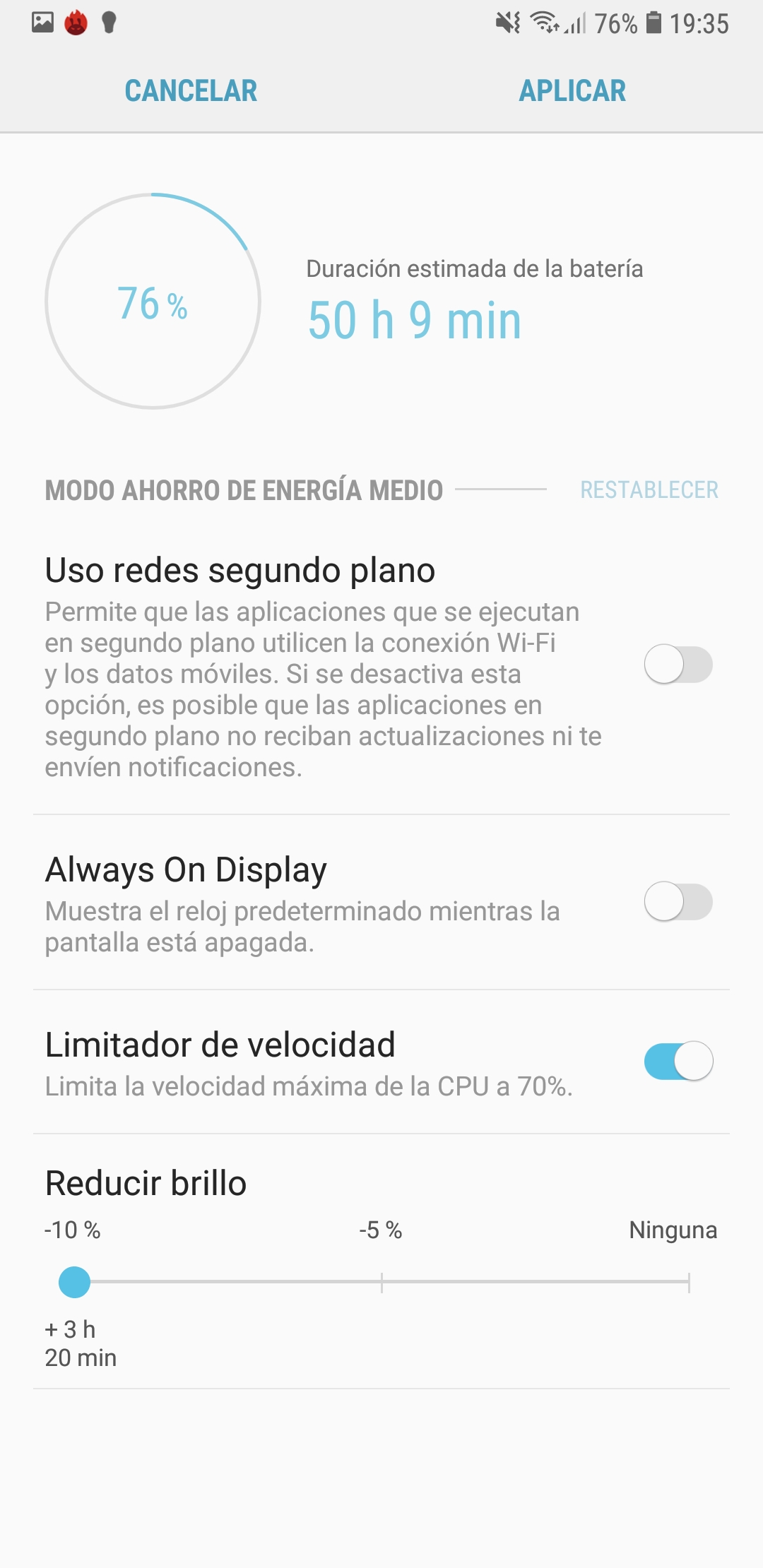Screen dimensions: 763x1568
Task: Disable the Limitador de velocidad switch
Action: click(x=678, y=1061)
